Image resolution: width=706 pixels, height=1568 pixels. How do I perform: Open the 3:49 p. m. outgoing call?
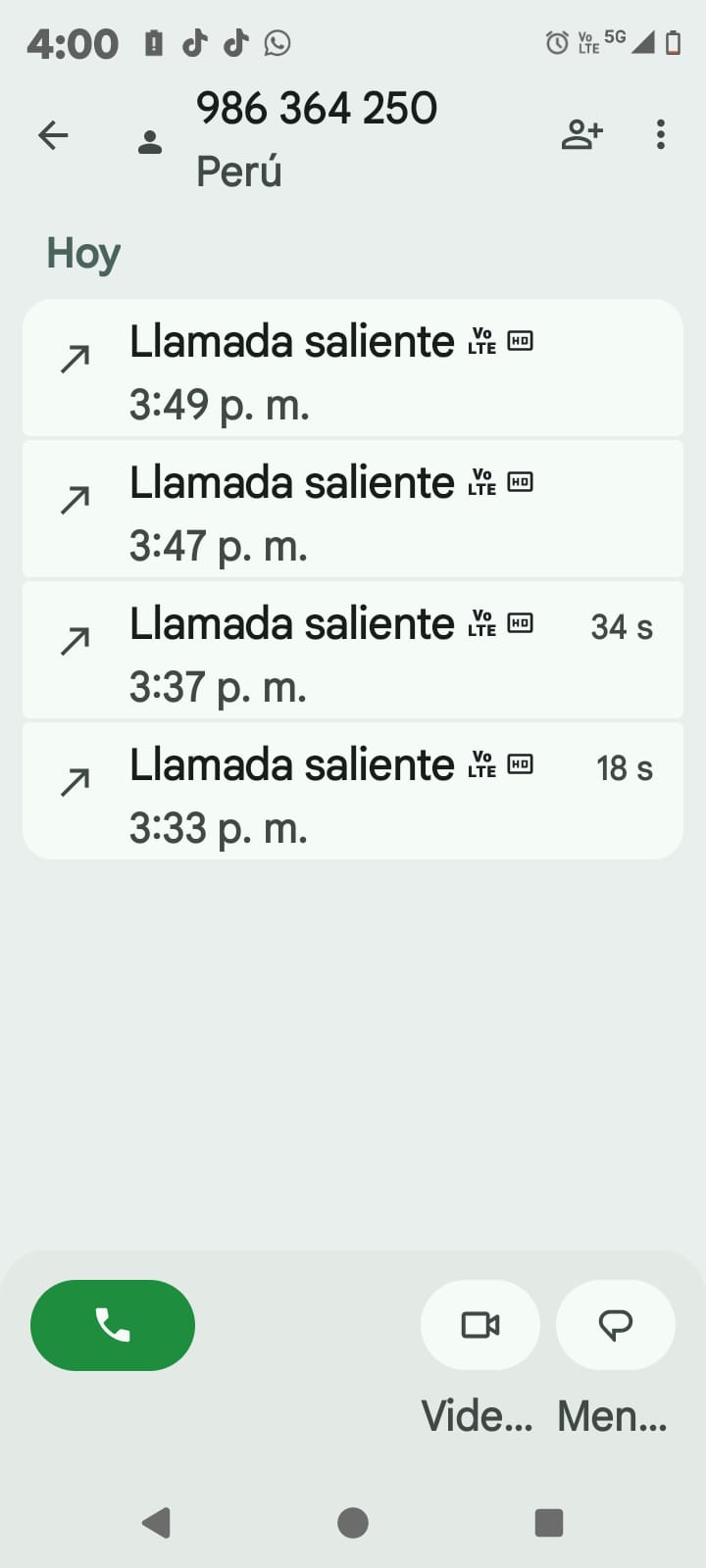(x=353, y=368)
